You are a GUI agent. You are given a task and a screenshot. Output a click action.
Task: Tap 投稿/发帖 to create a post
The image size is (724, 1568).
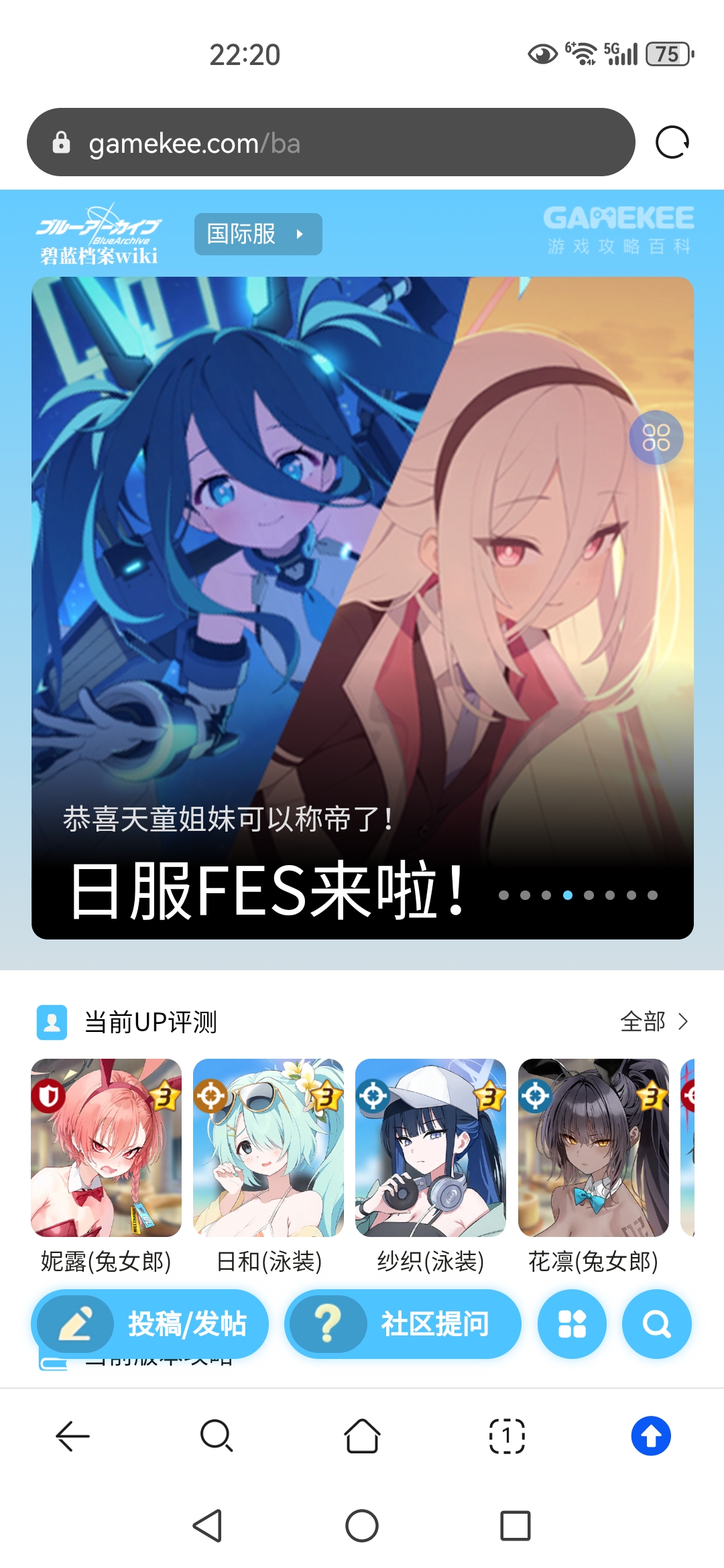[149, 1324]
